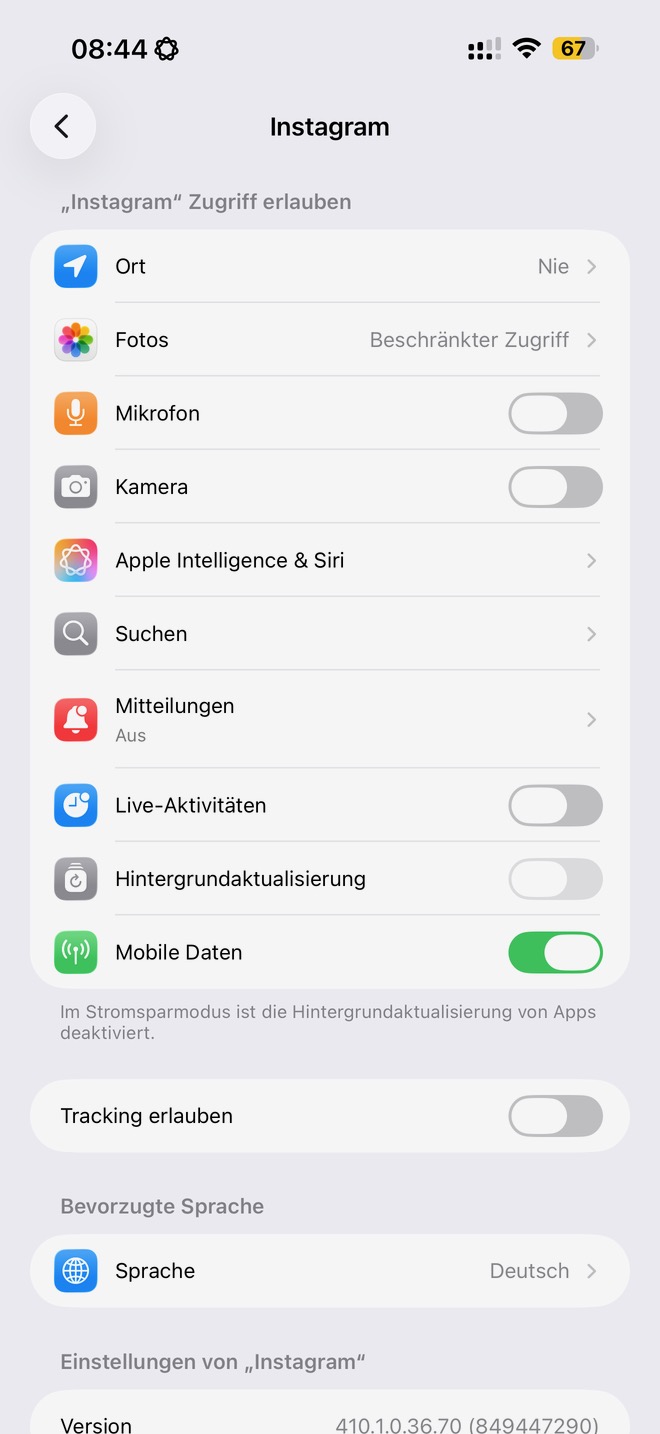Open the Ort location setting
Viewport: 660px width, 1434px height.
pyautogui.click(x=330, y=266)
